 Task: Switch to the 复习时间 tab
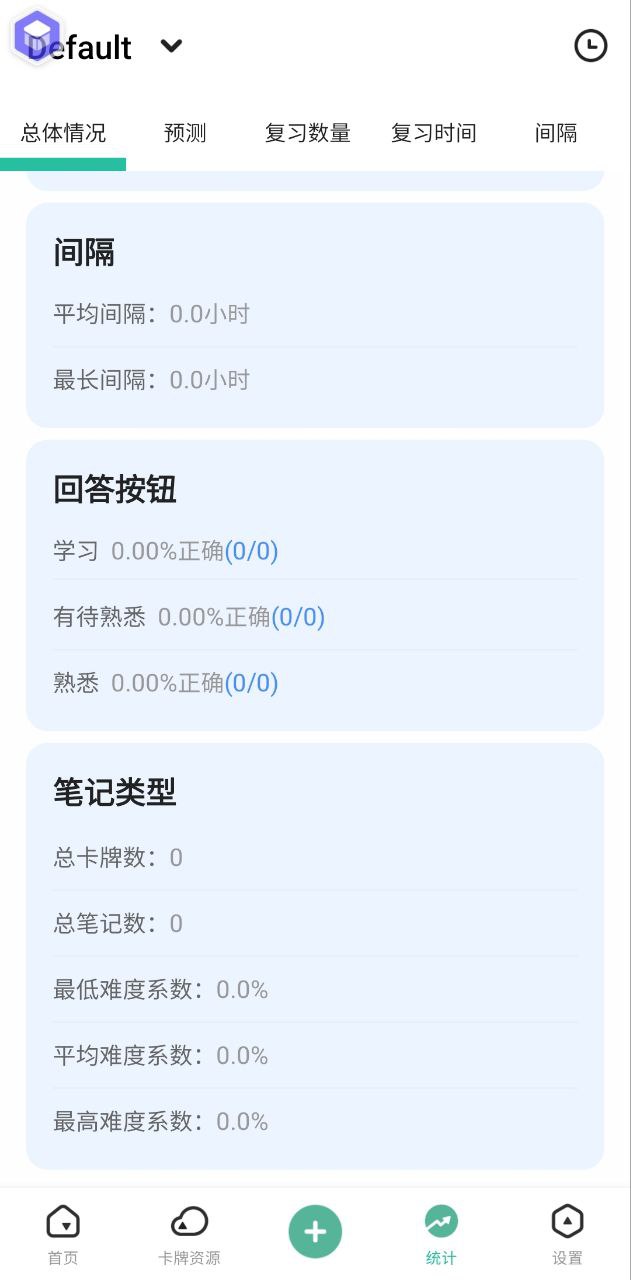tap(433, 133)
